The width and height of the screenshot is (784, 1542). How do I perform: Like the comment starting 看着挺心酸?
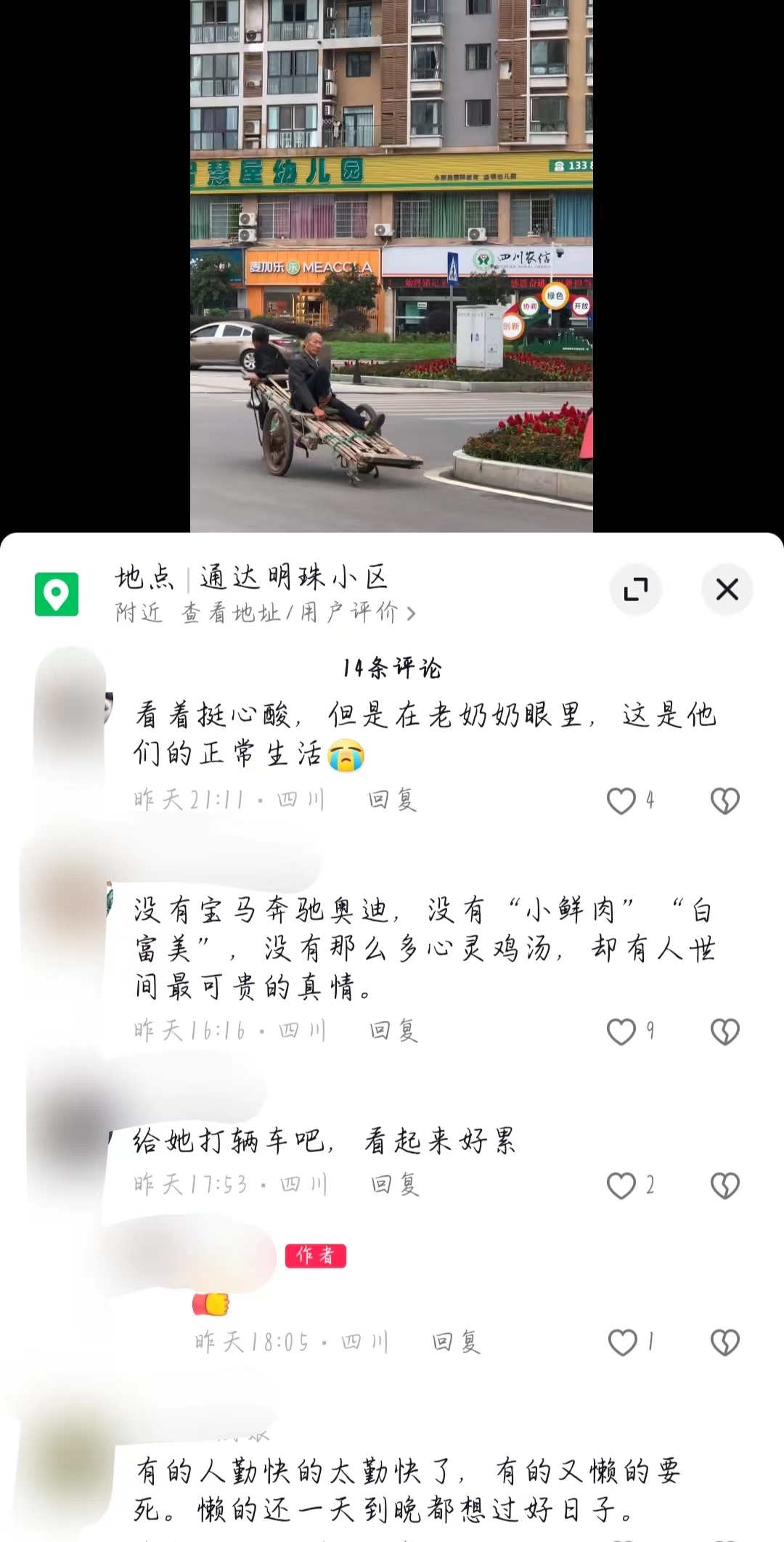coord(621,801)
